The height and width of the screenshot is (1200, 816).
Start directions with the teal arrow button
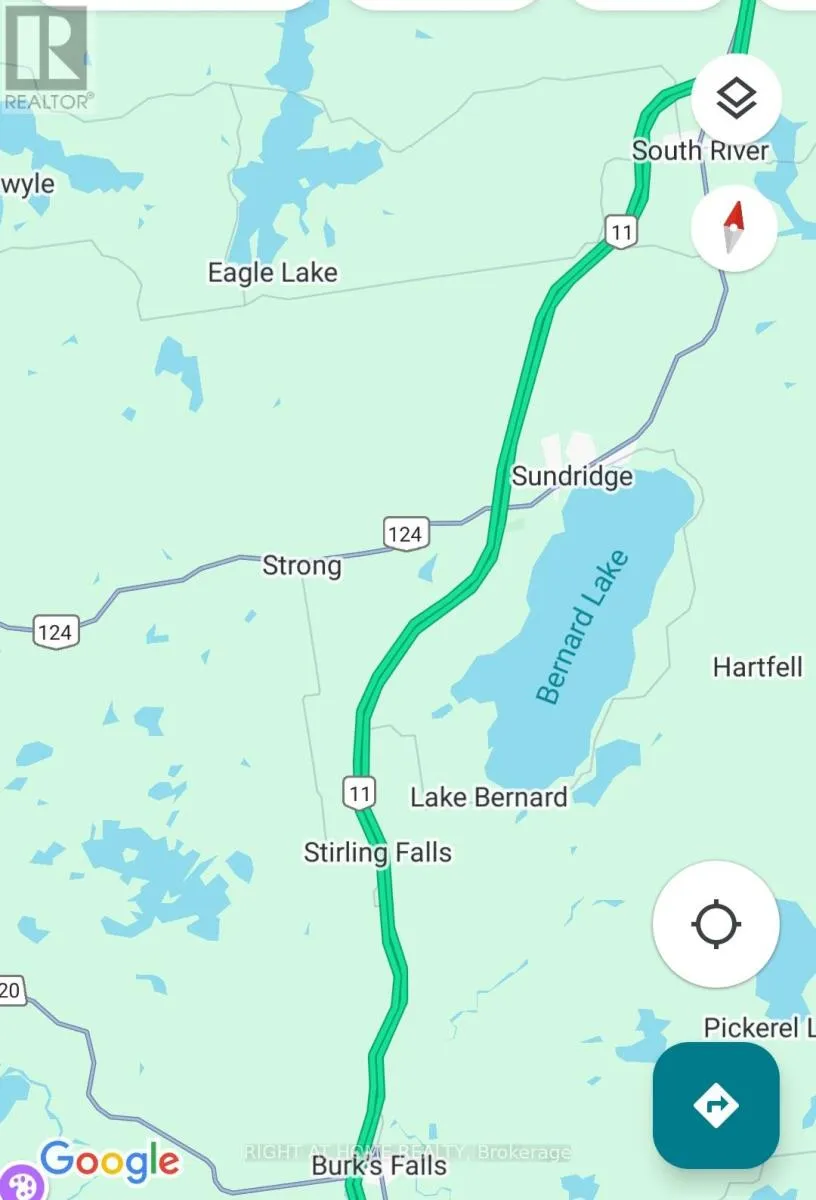tap(716, 1105)
